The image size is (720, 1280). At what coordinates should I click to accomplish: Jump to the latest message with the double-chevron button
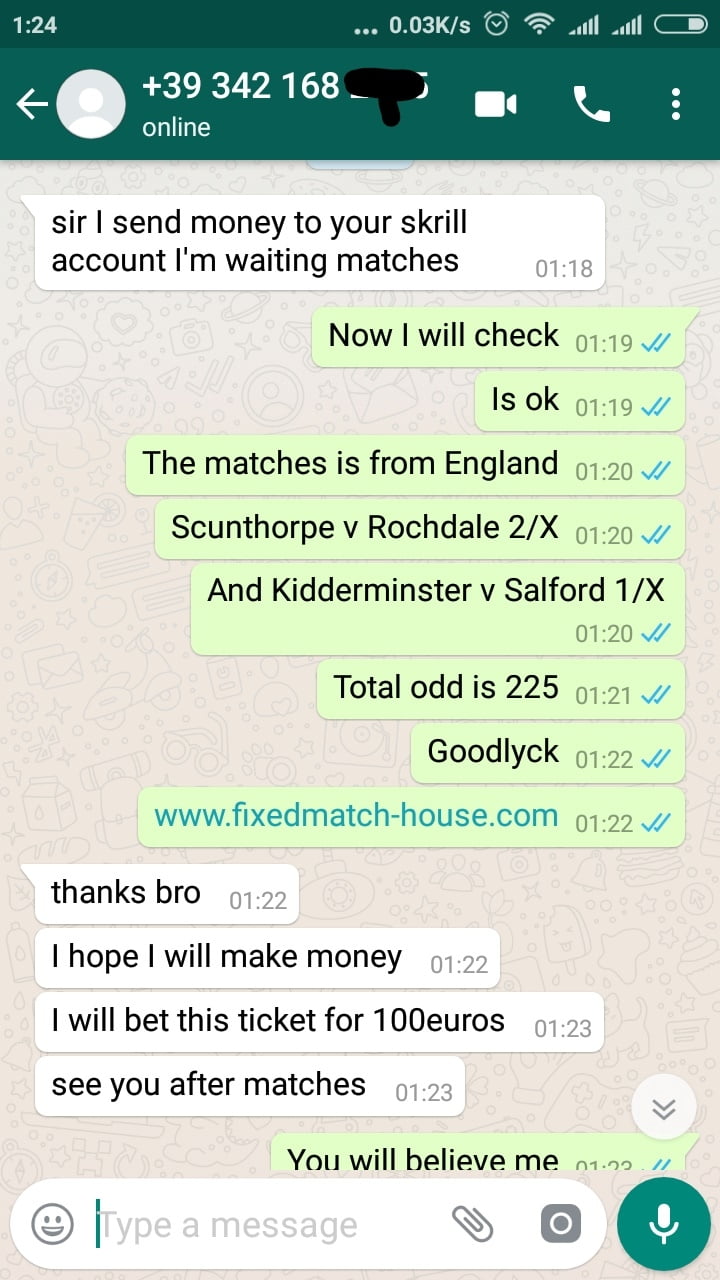coord(664,1109)
